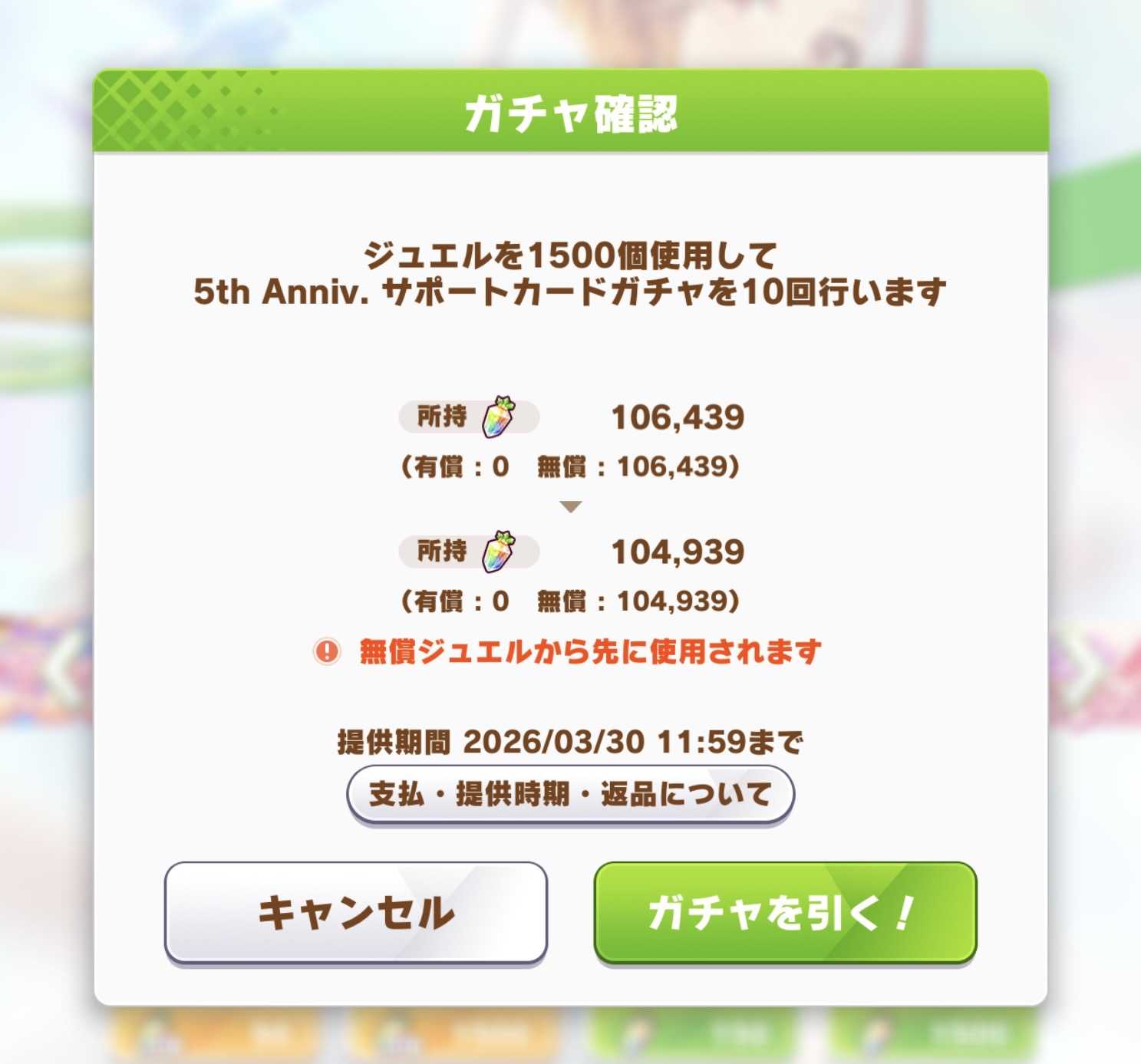The image size is (1141, 1064).
Task: Confirm with ガチャを引く！ button
Action: 785,912
